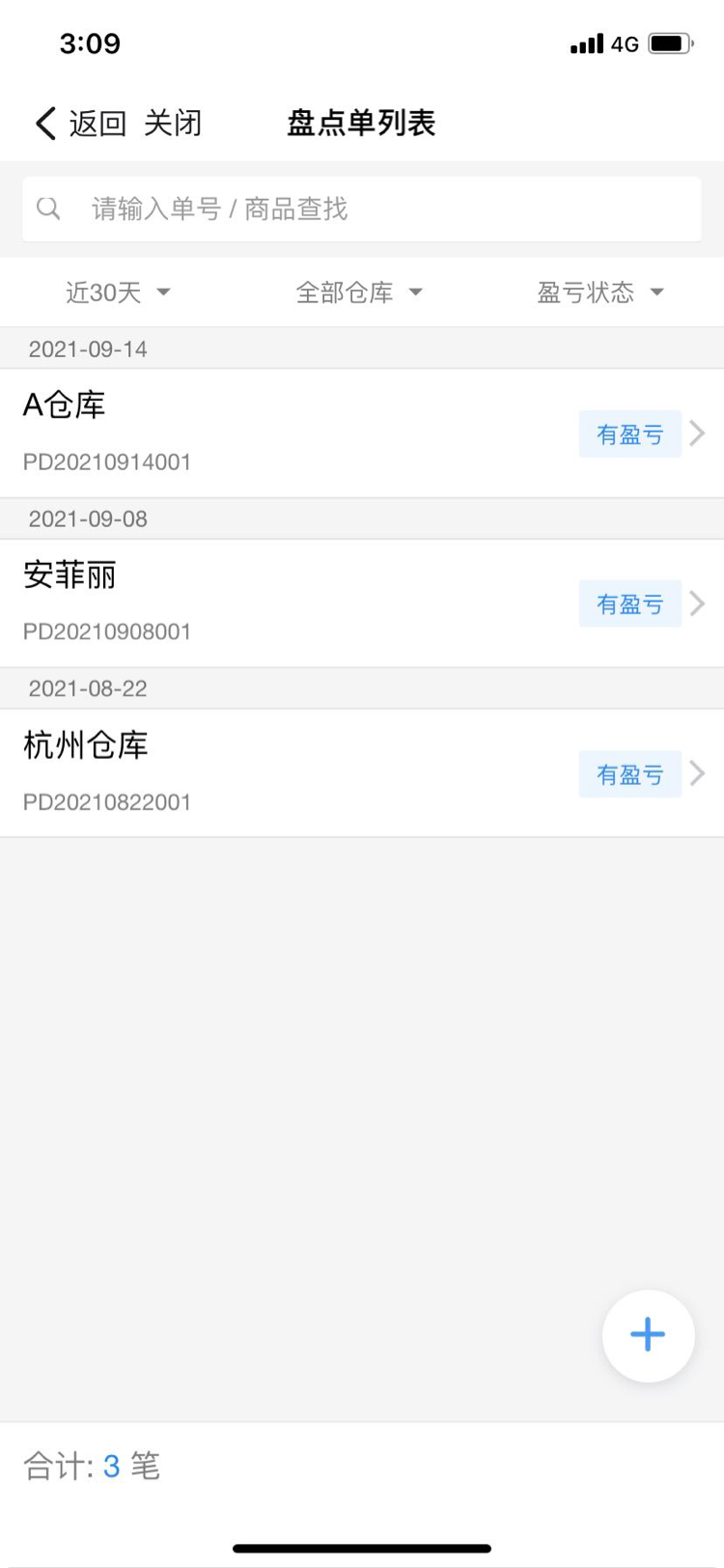Screen dimensions: 724x1568
Task: Tap the 关闭 close link
Action: [175, 123]
